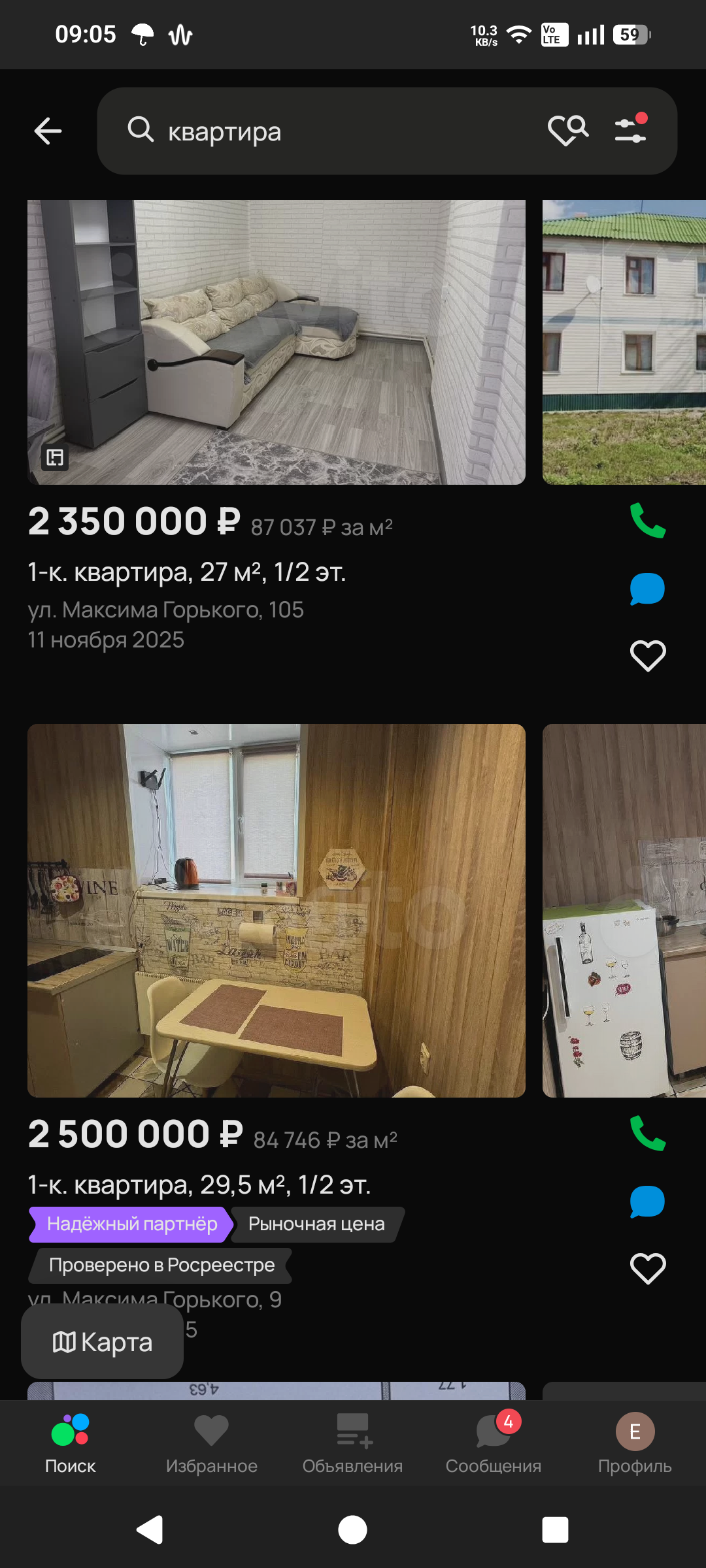Add the 29,5 м² apartment to favorites
Viewport: 706px width, 1568px height.
(x=647, y=1268)
